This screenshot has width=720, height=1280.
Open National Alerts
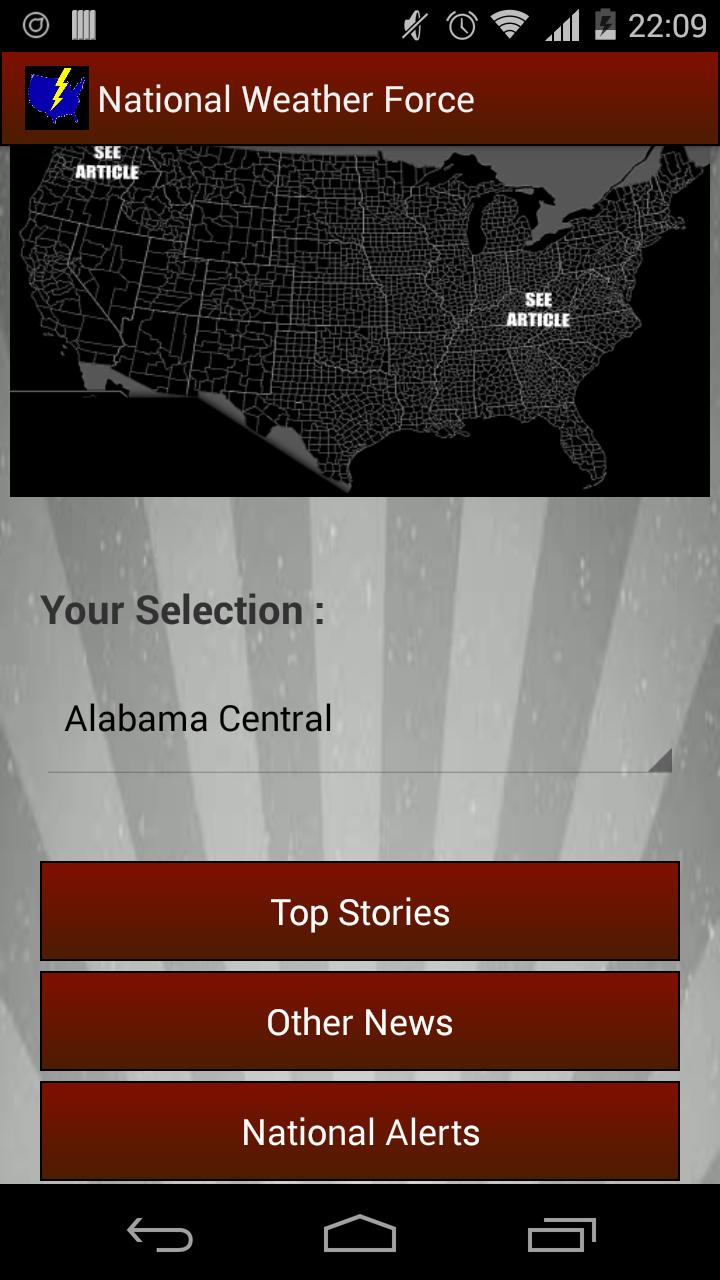(x=360, y=1131)
